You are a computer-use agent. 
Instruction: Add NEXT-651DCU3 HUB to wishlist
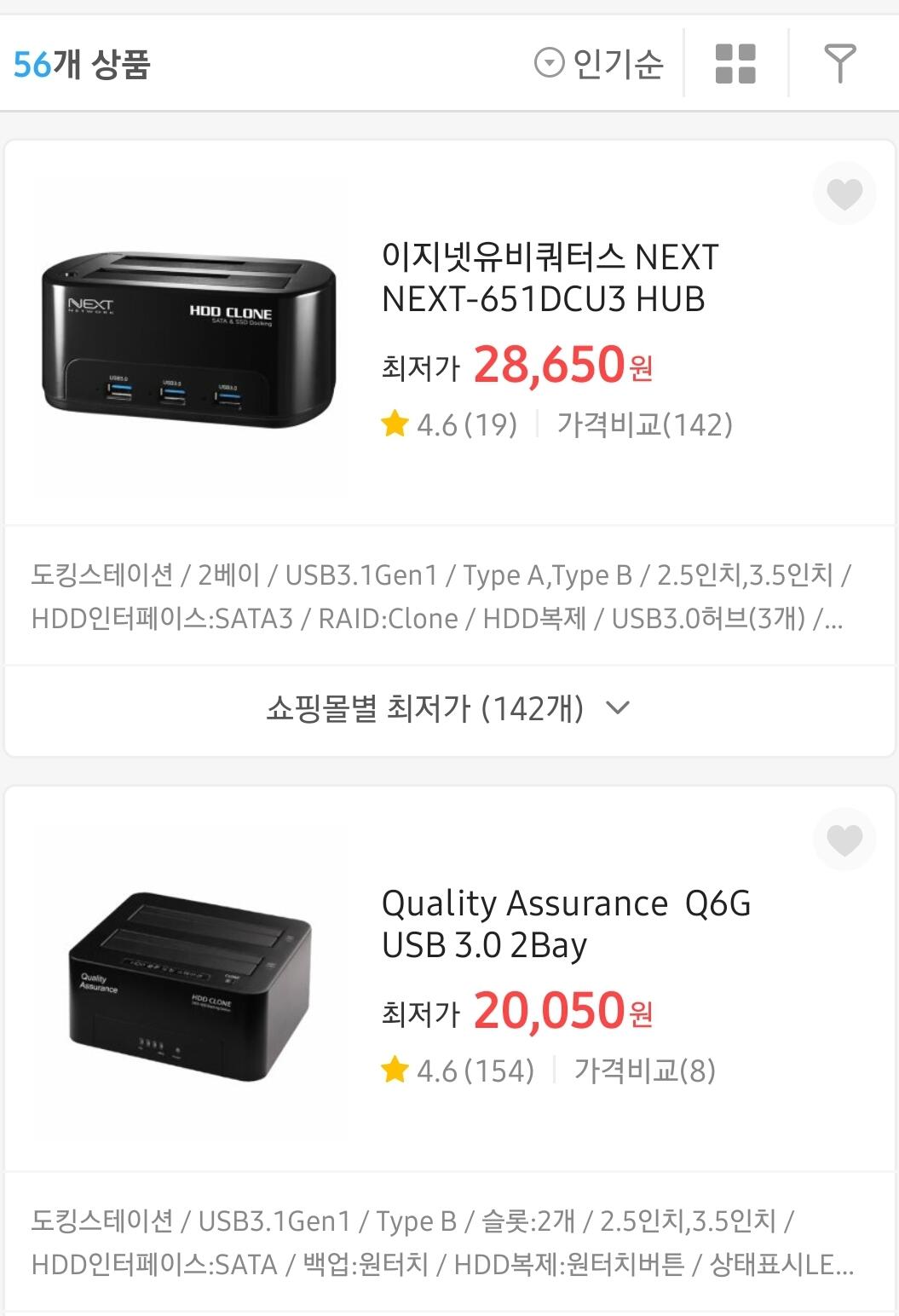point(844,193)
